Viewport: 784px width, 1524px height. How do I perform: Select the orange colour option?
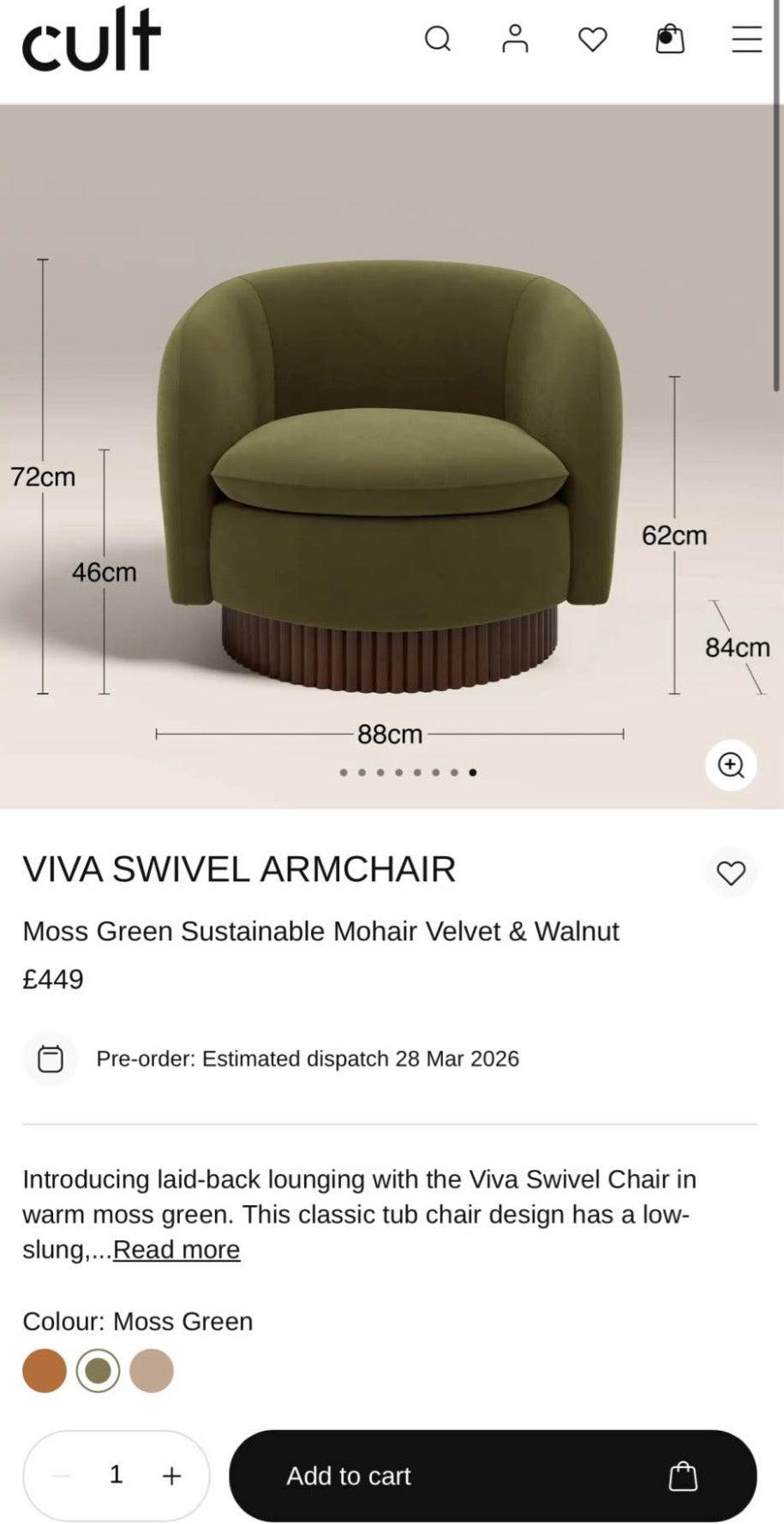click(x=44, y=1371)
